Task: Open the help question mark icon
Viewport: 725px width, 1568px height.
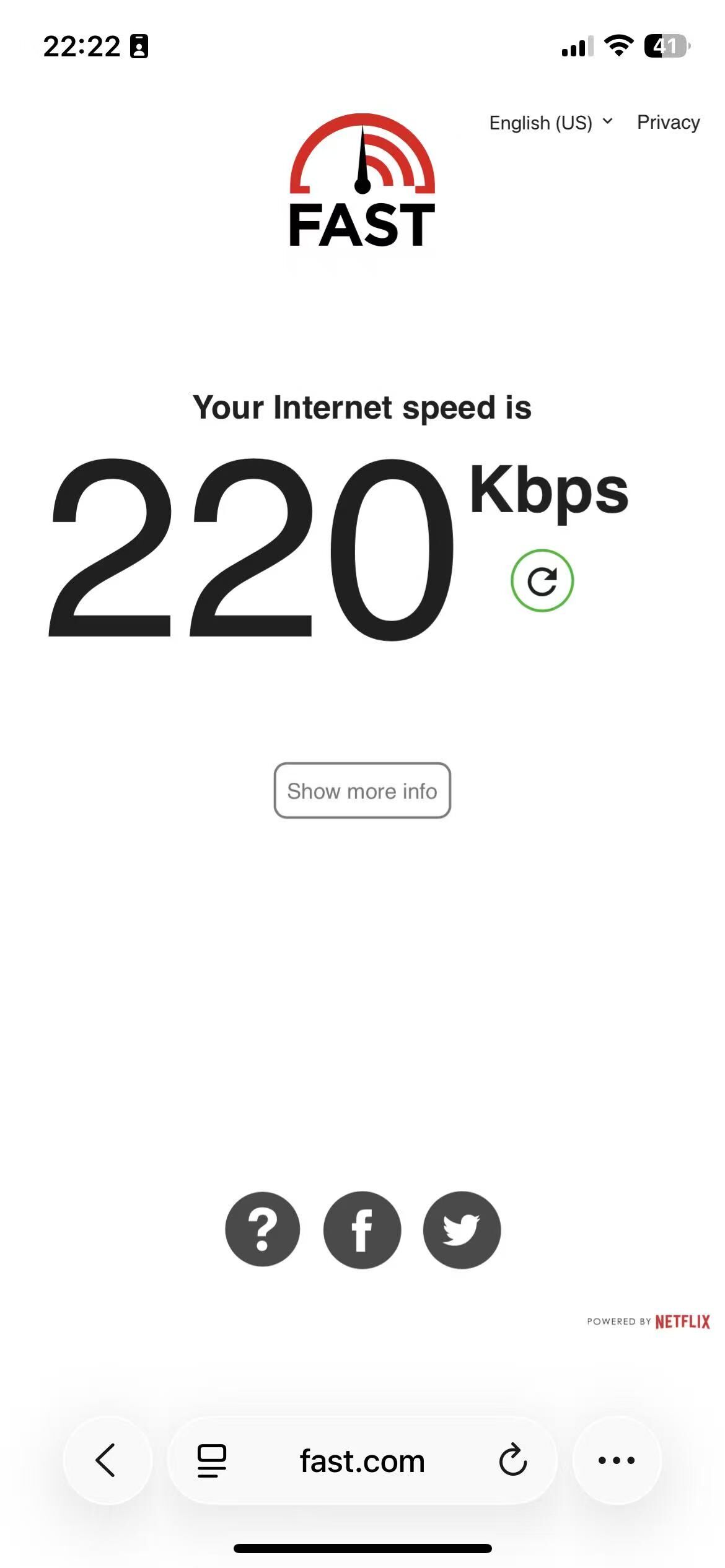Action: click(262, 1230)
